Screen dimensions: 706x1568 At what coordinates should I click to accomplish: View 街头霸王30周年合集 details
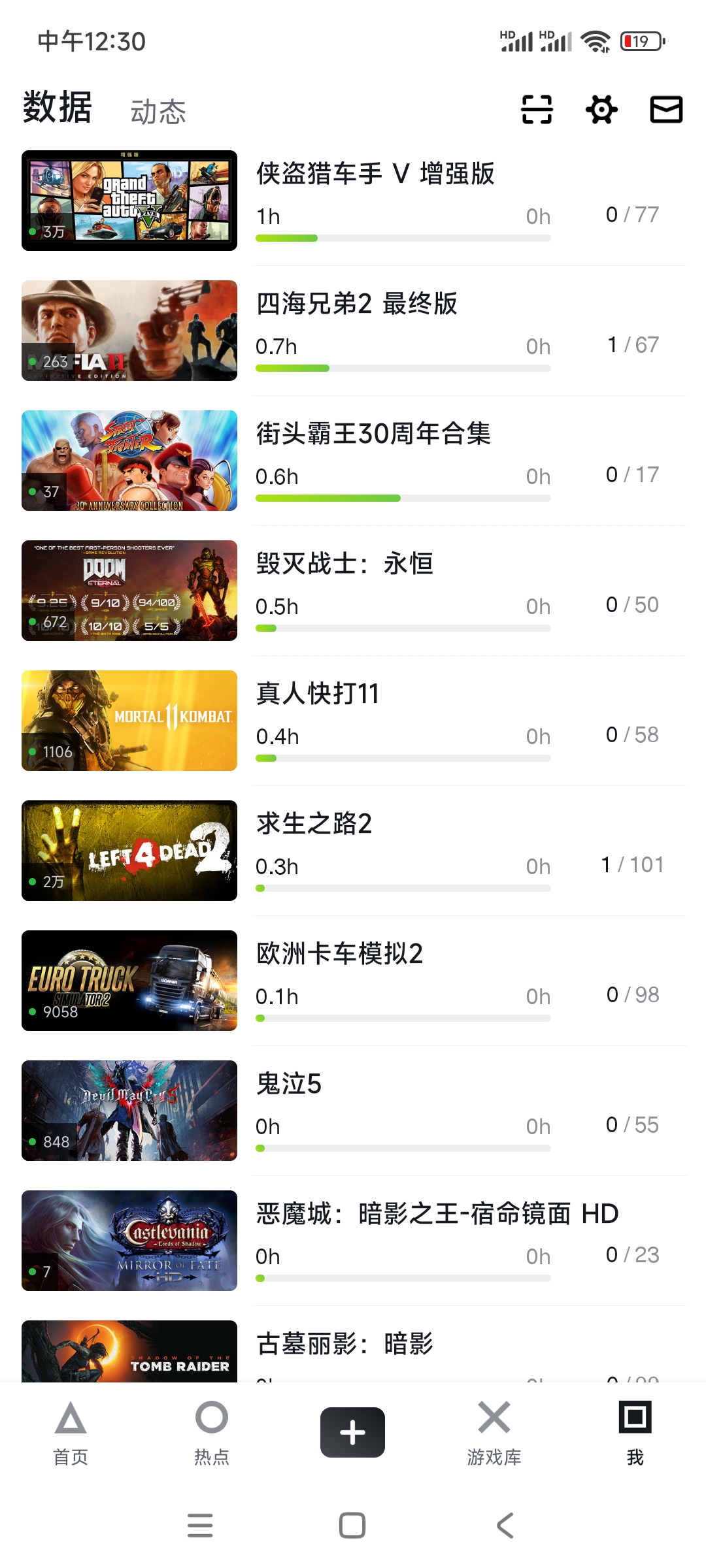coord(373,434)
